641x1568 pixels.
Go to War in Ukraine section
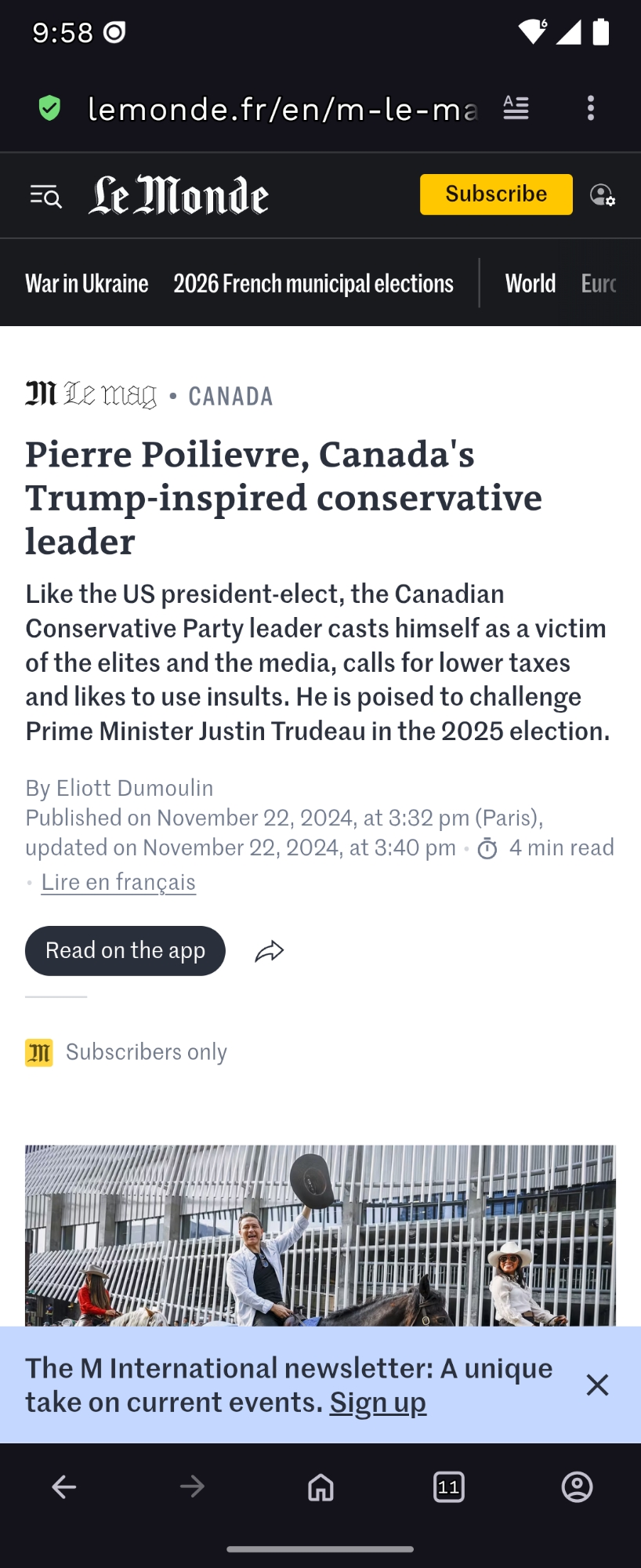87,283
